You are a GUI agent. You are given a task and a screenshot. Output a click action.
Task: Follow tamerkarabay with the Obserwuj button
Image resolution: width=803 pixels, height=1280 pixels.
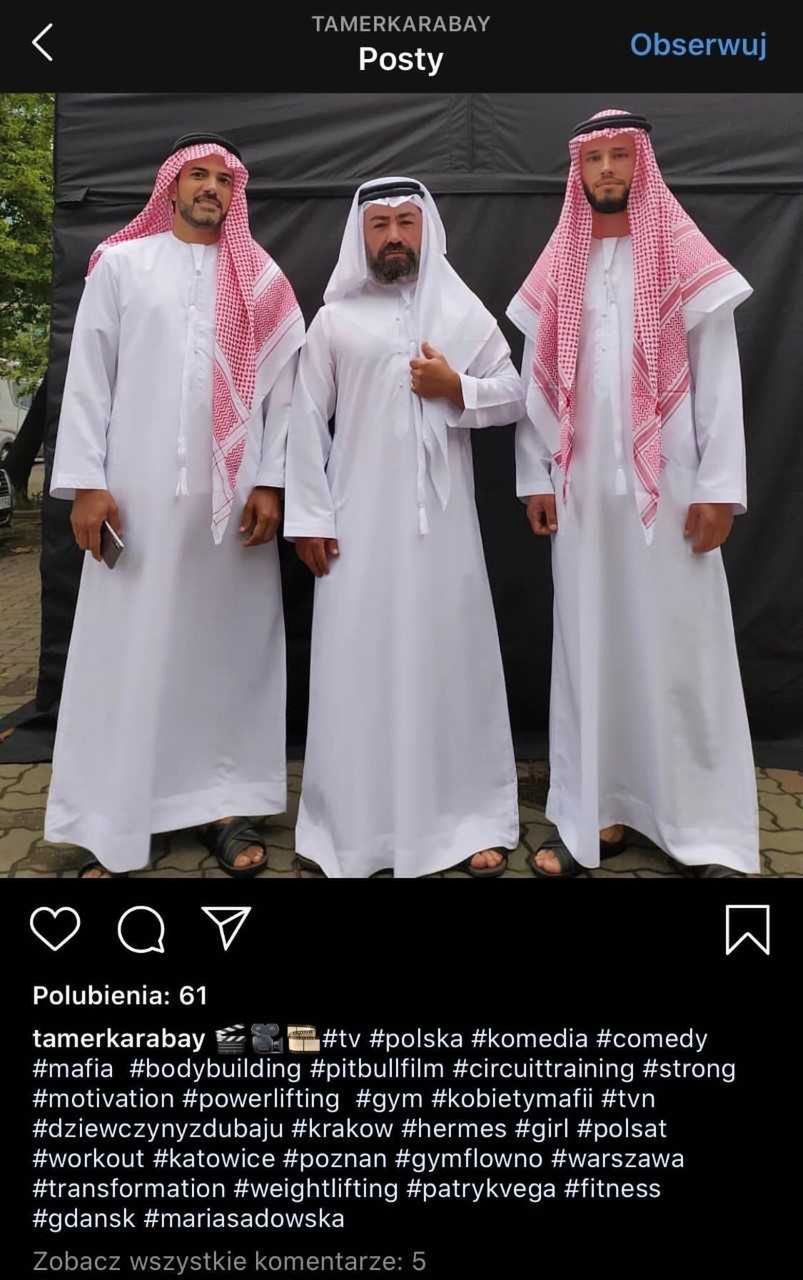(x=697, y=45)
